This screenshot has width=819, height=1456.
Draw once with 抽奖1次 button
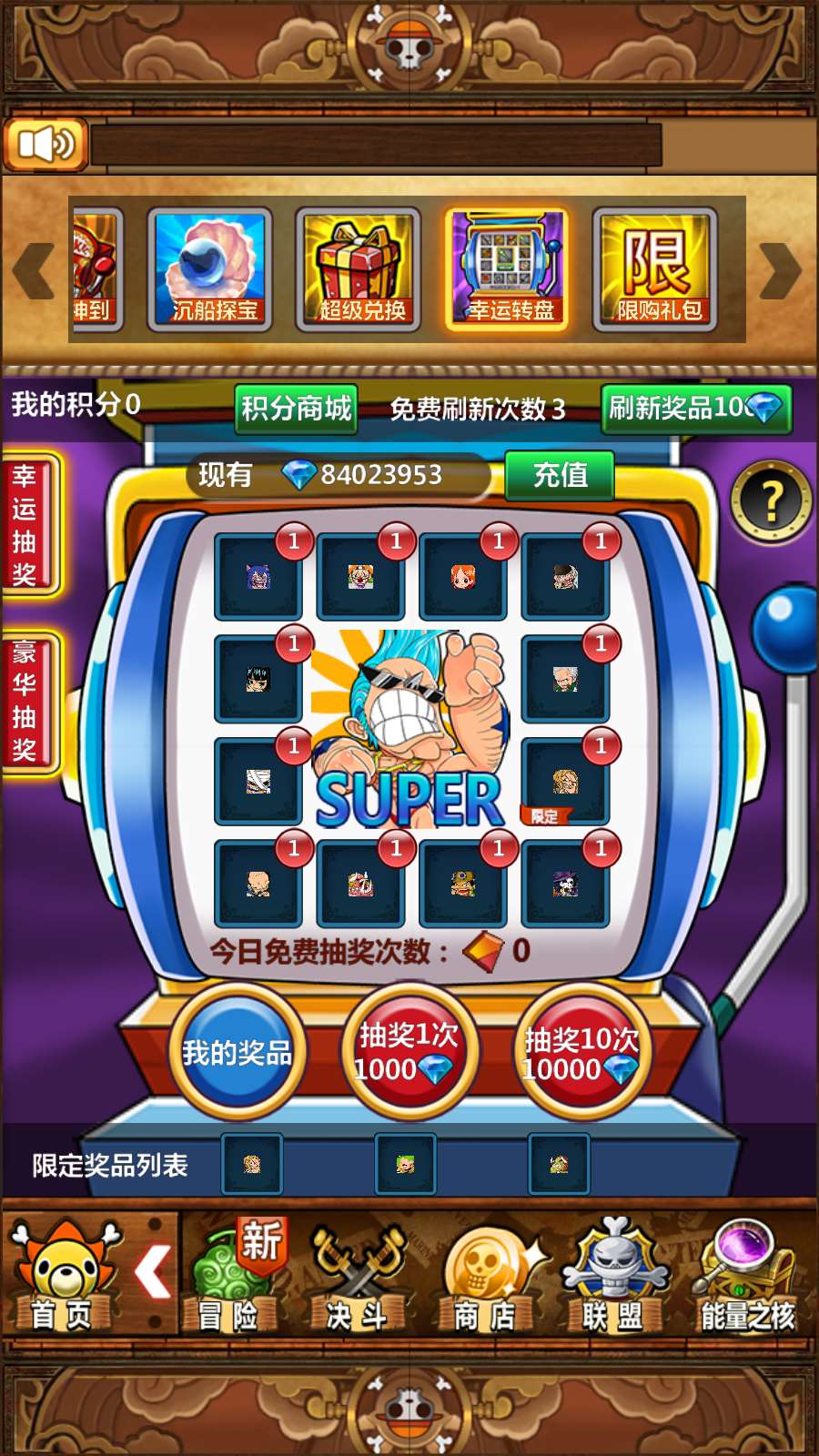[x=409, y=1052]
